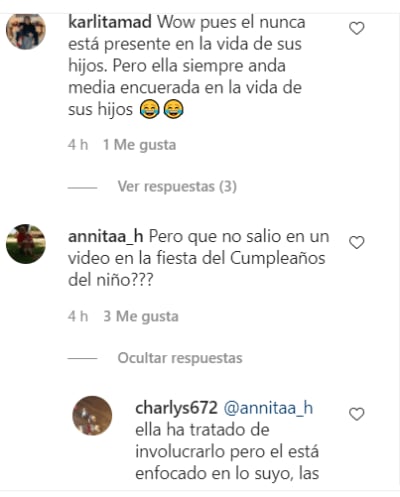
Task: Expand Ver respuestas (3)
Action: pos(177,186)
